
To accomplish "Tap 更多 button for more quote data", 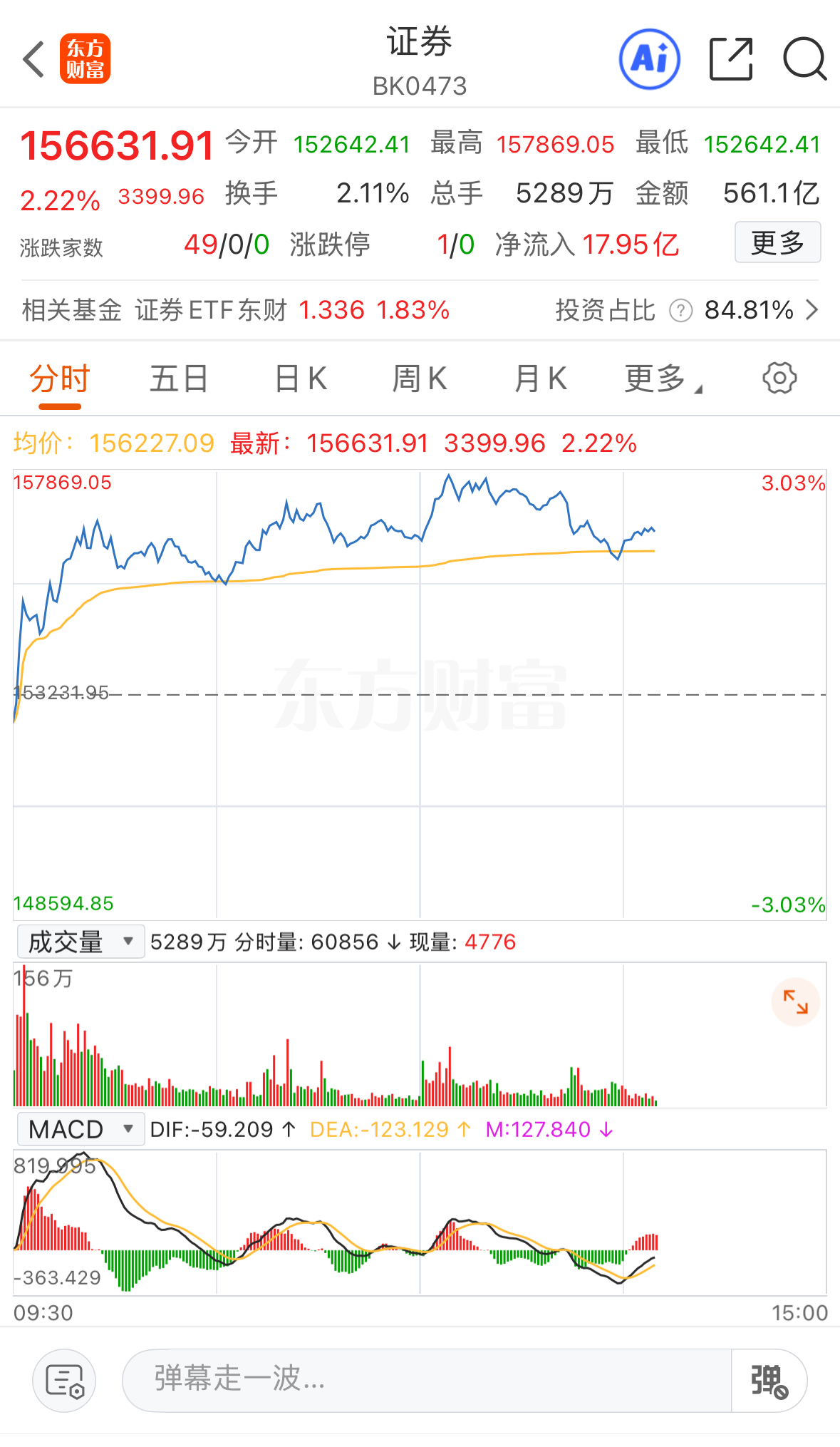I will 777,243.
